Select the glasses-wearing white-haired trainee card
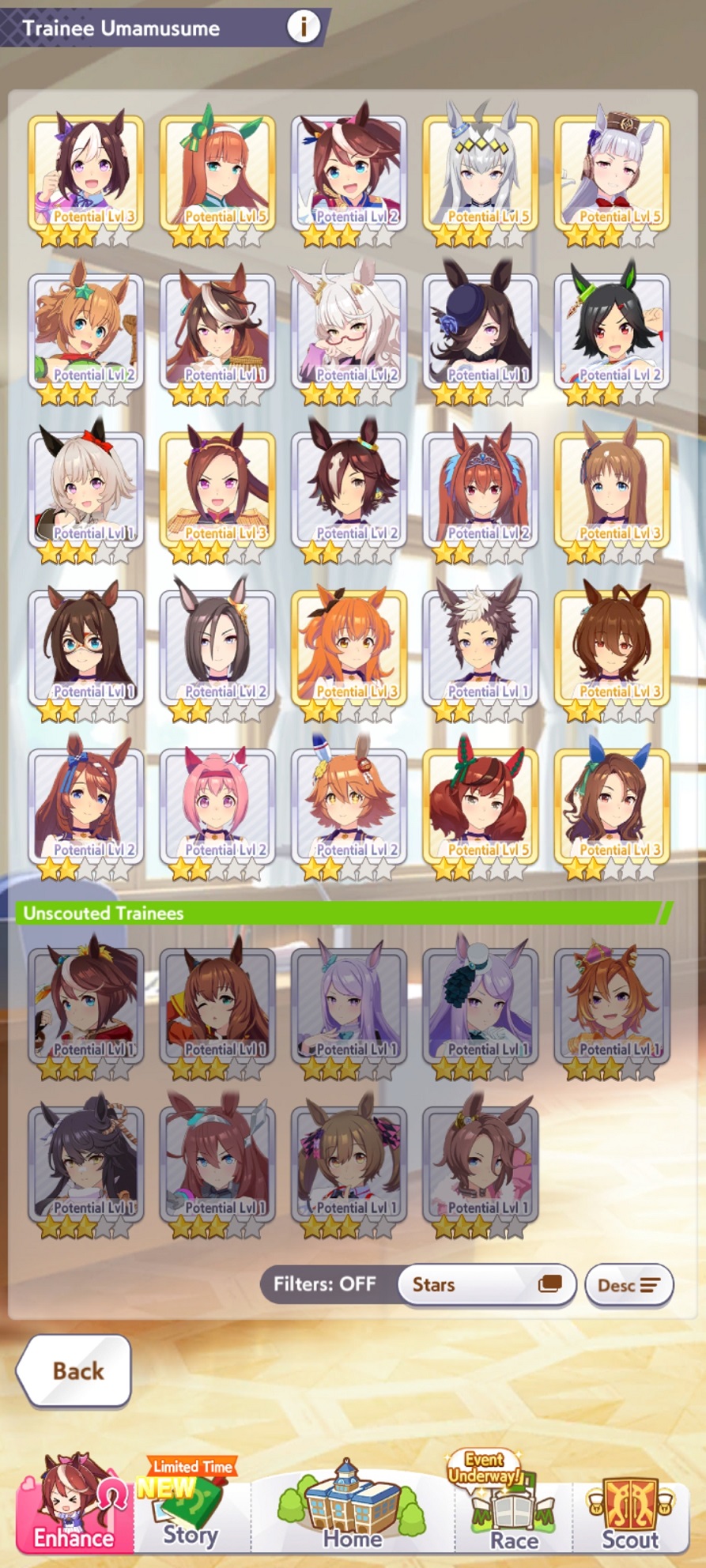The width and height of the screenshot is (706, 1568). pyautogui.click(x=349, y=332)
